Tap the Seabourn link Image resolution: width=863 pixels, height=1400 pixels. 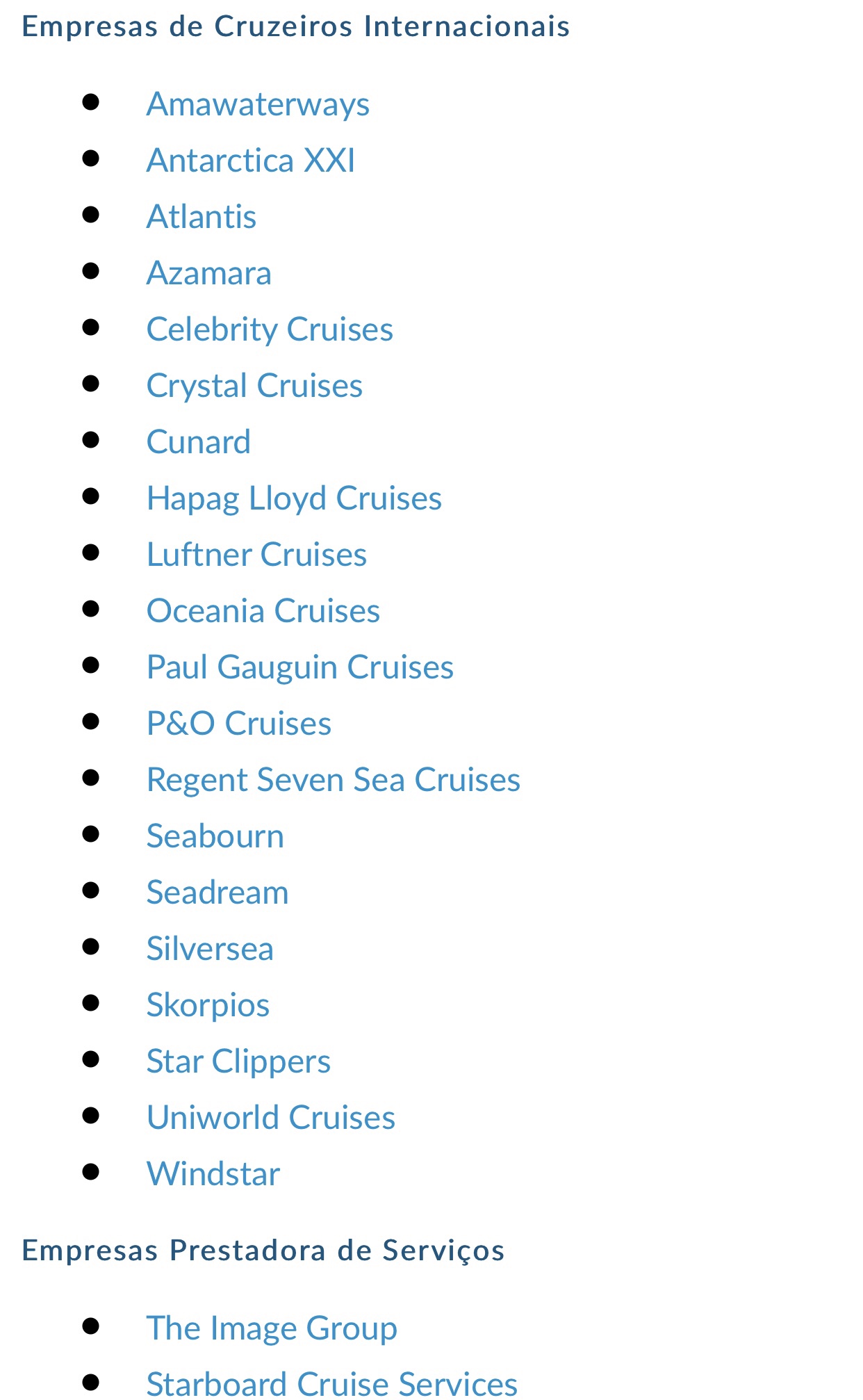(x=215, y=836)
